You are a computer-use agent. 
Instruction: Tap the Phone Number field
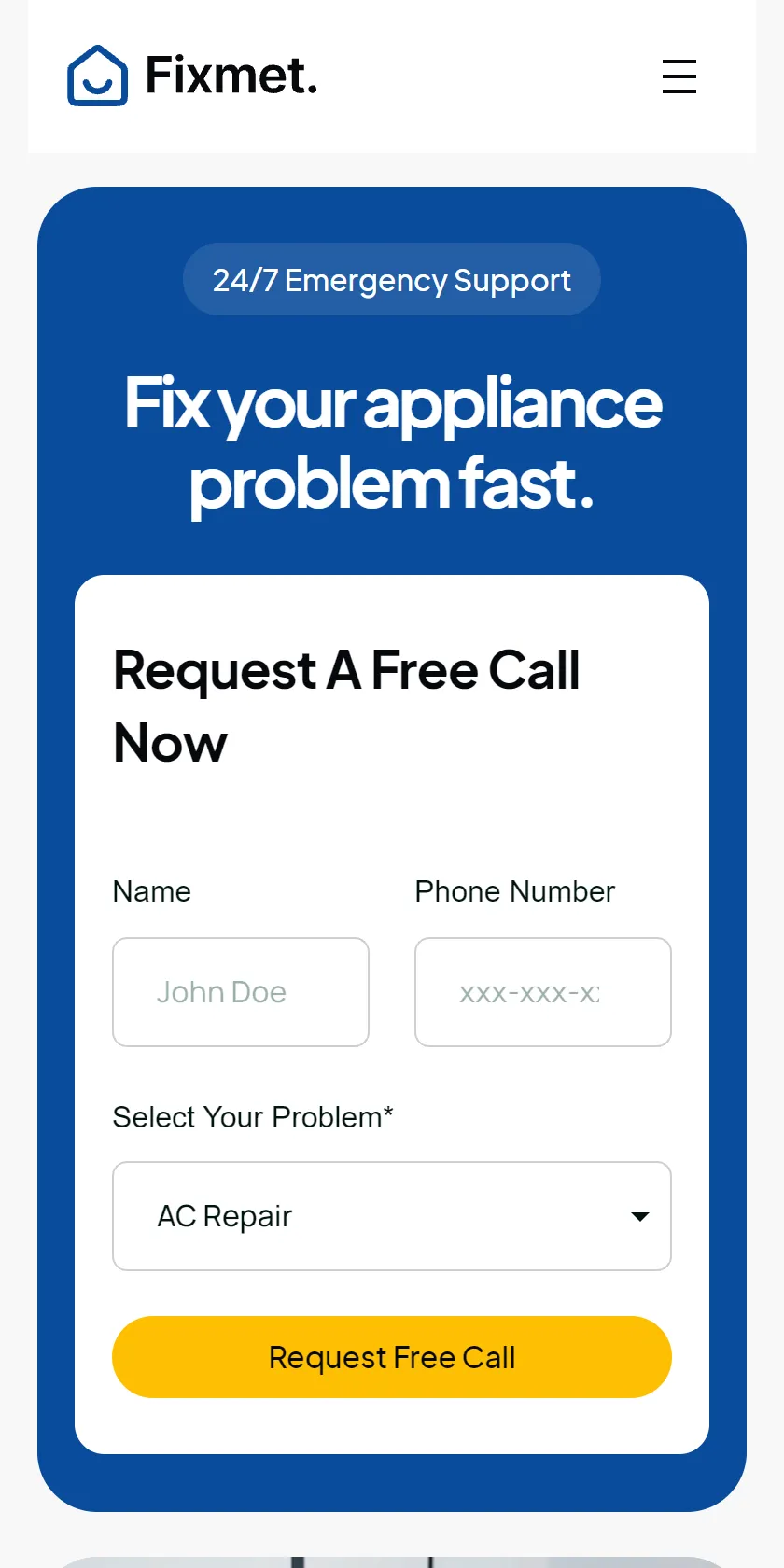tap(543, 992)
